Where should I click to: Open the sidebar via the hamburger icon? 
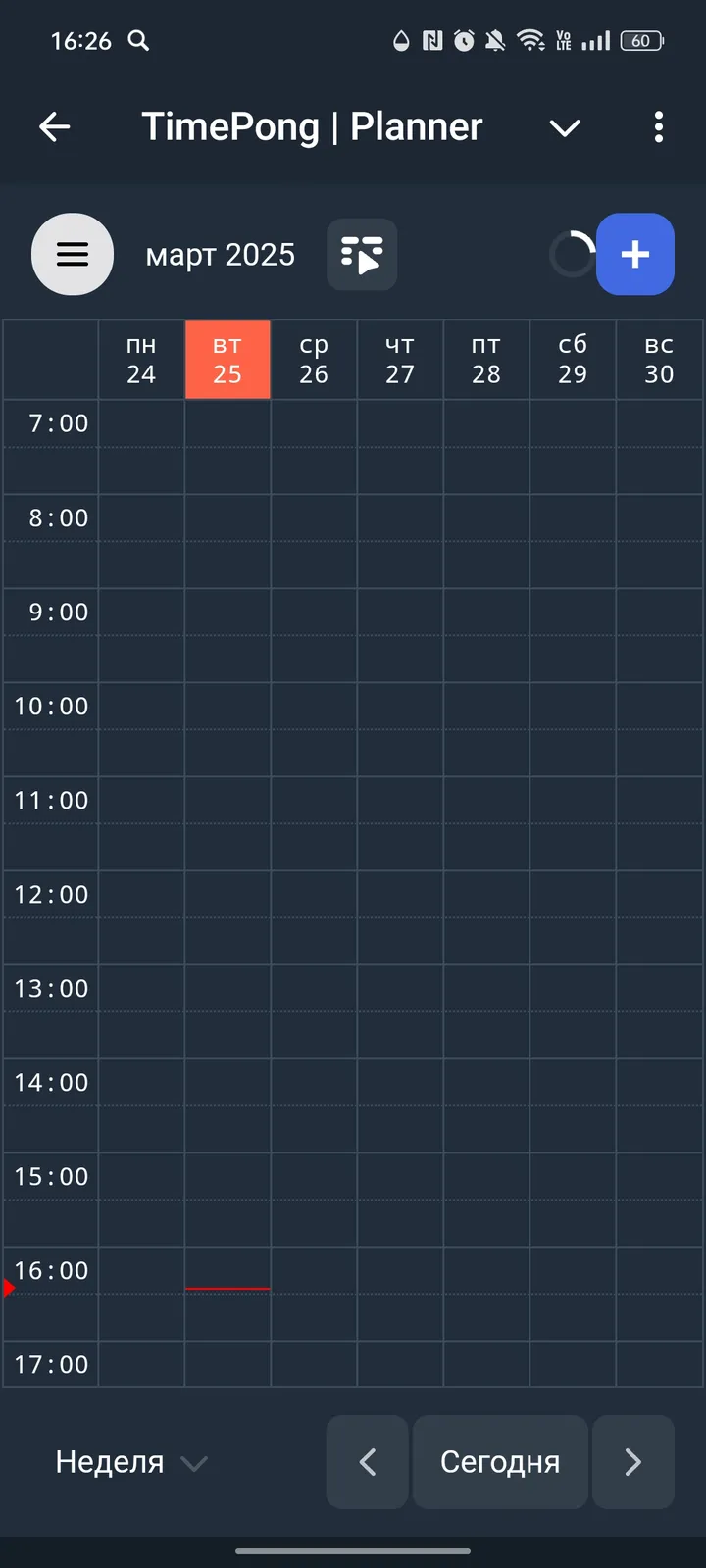(73, 254)
